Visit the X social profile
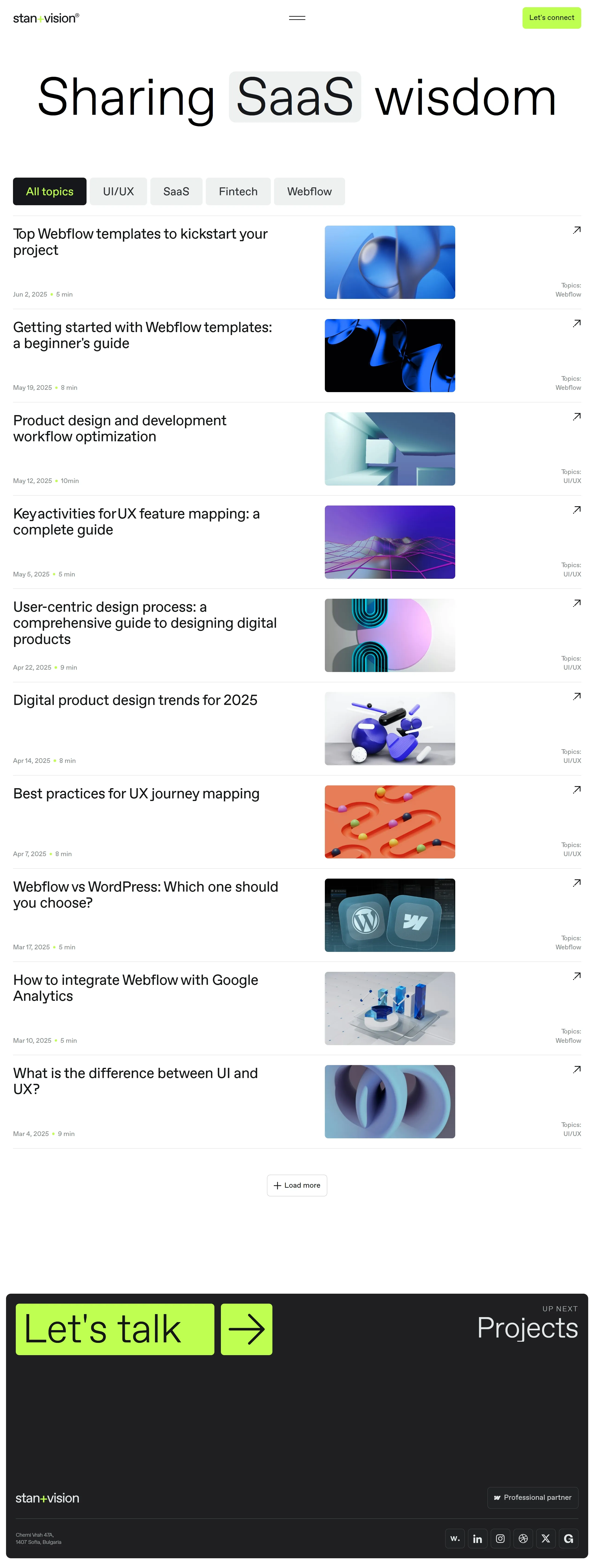This screenshot has width=594, height=1568. (x=545, y=1539)
